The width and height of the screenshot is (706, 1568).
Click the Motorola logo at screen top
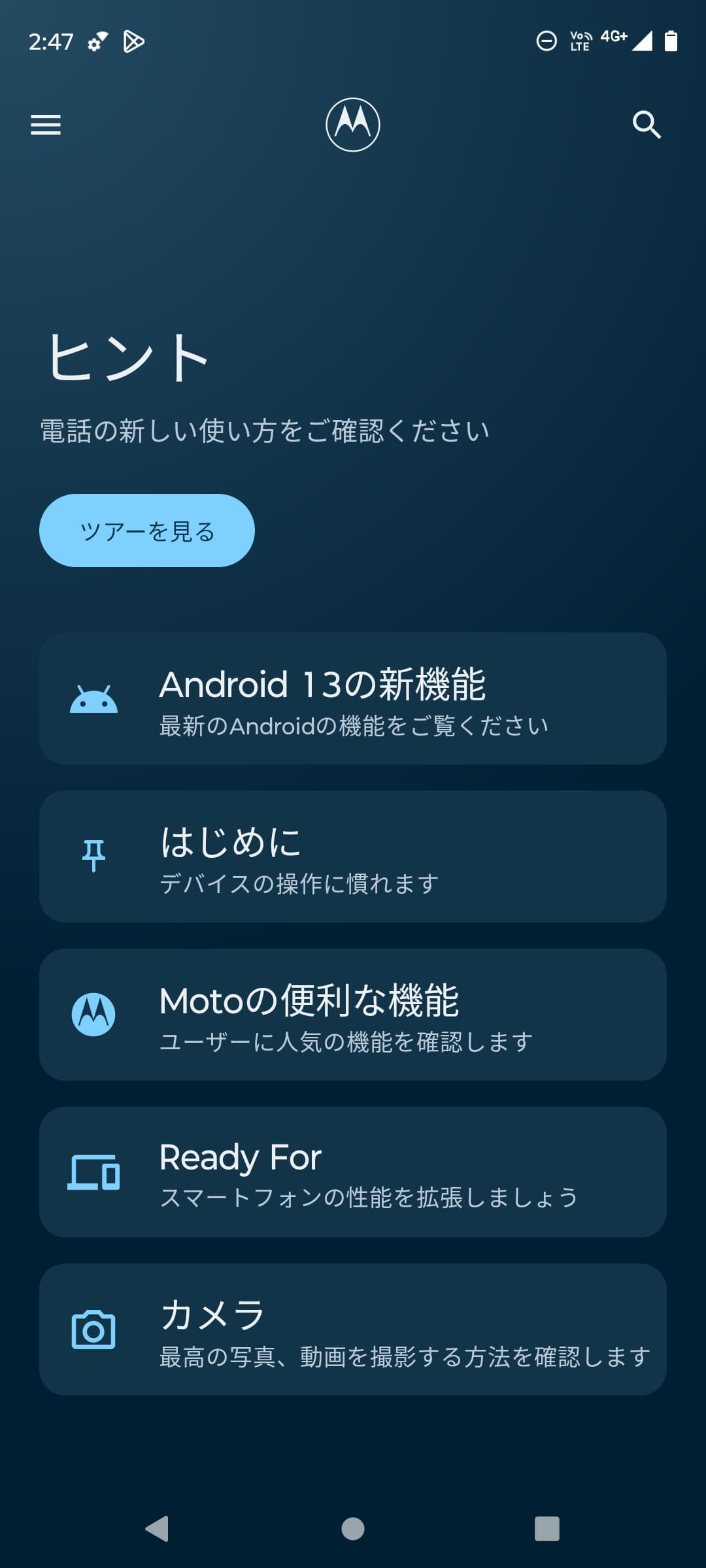point(353,125)
